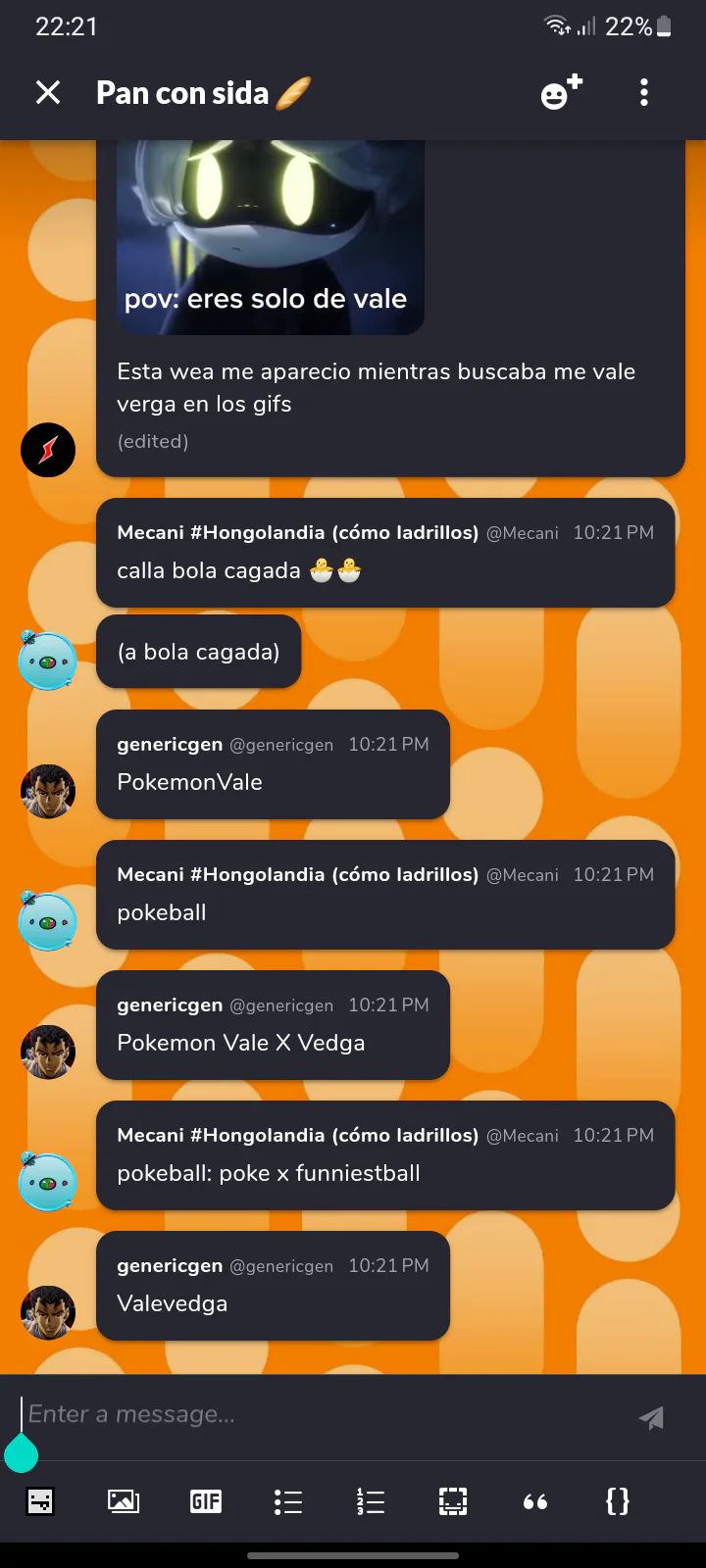Image resolution: width=706 pixels, height=1568 pixels.
Task: Insert a code block with braces icon
Action: tap(618, 1501)
